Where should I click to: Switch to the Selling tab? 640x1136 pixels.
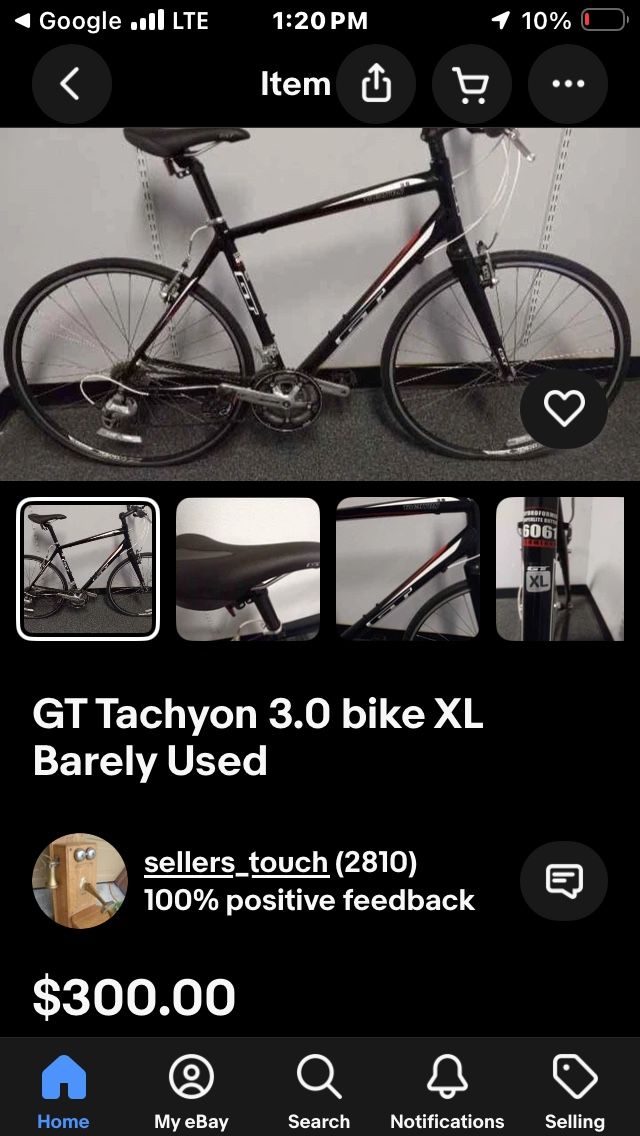575,1092
